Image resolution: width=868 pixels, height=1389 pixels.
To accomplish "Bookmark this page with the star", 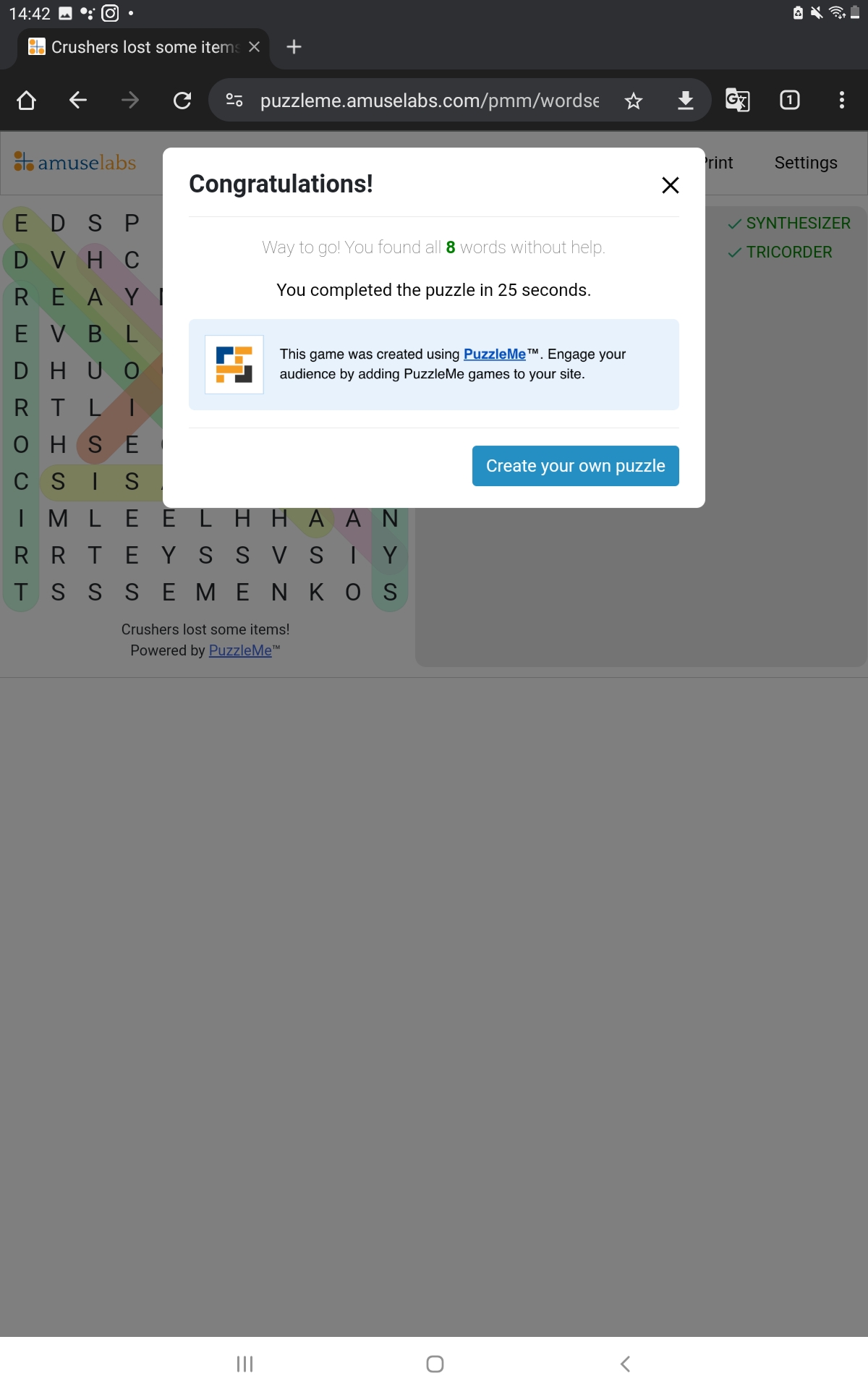I will point(634,101).
